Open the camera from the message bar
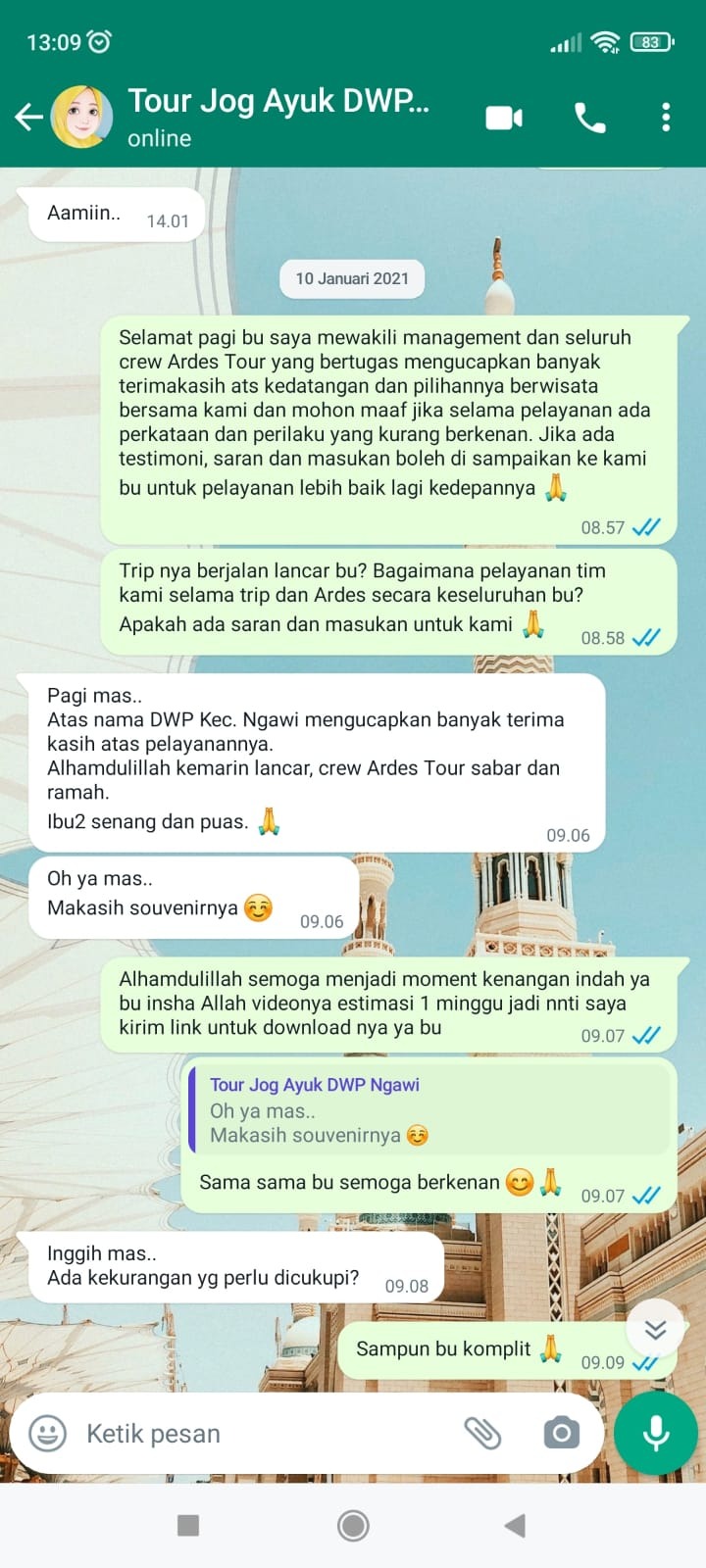706x1568 pixels. point(561,1433)
